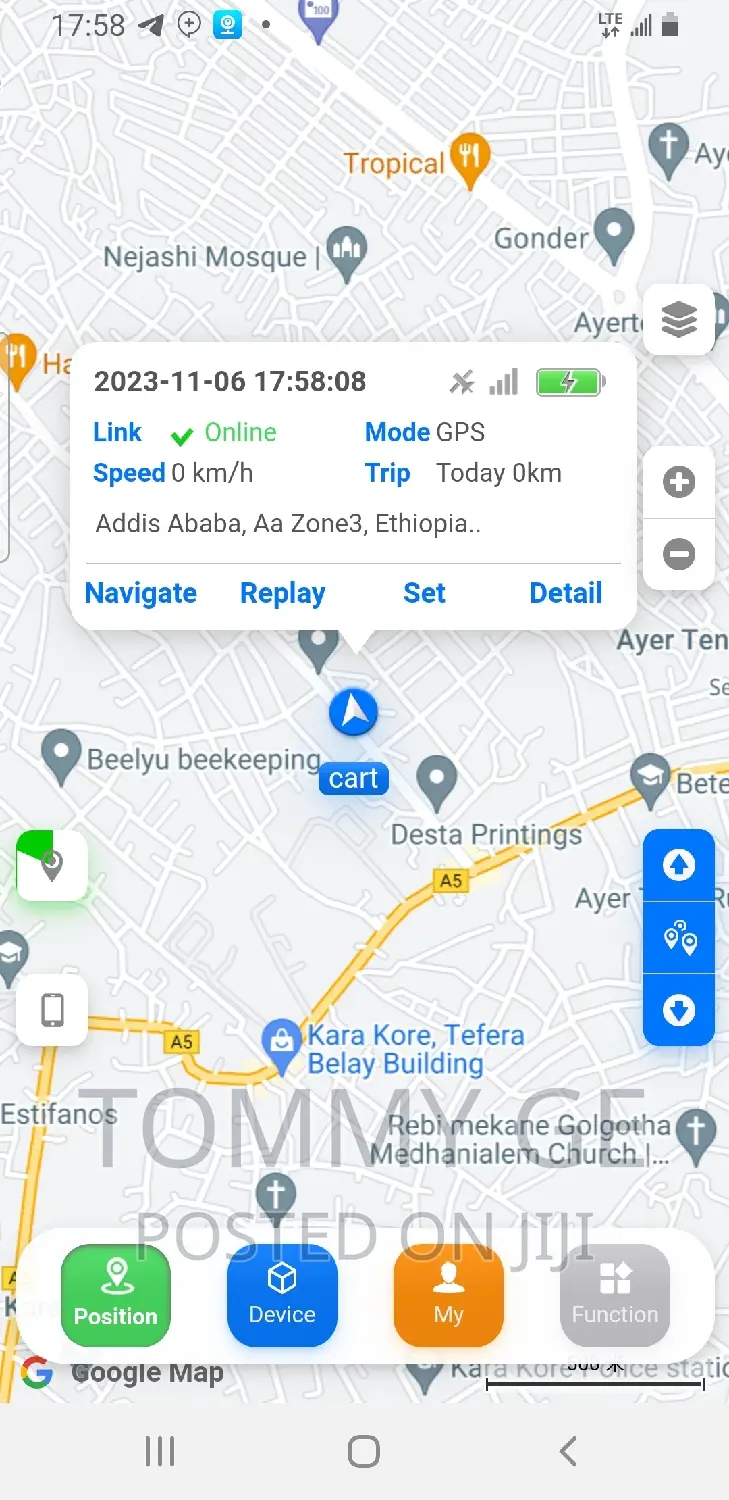Open Navigate for this device
729x1500 pixels.
click(x=140, y=593)
